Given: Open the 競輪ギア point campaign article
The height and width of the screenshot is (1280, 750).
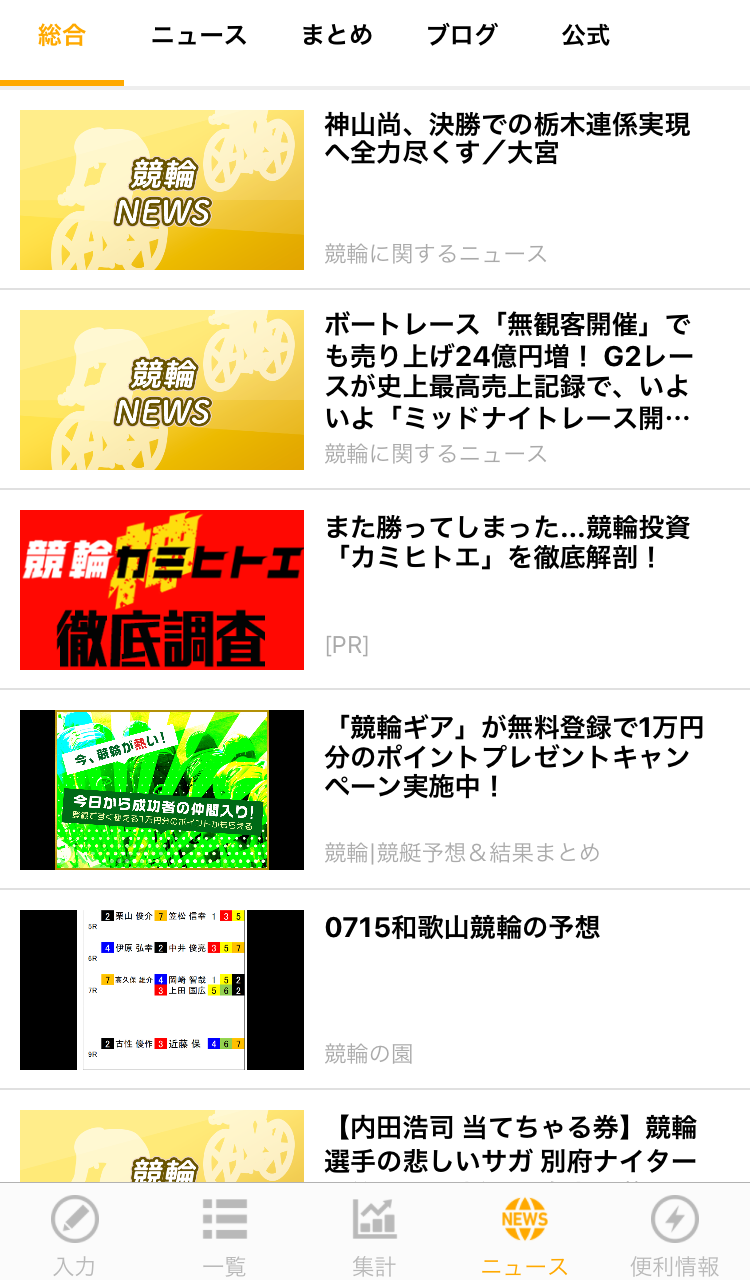Looking at the screenshot, I should pos(375,790).
